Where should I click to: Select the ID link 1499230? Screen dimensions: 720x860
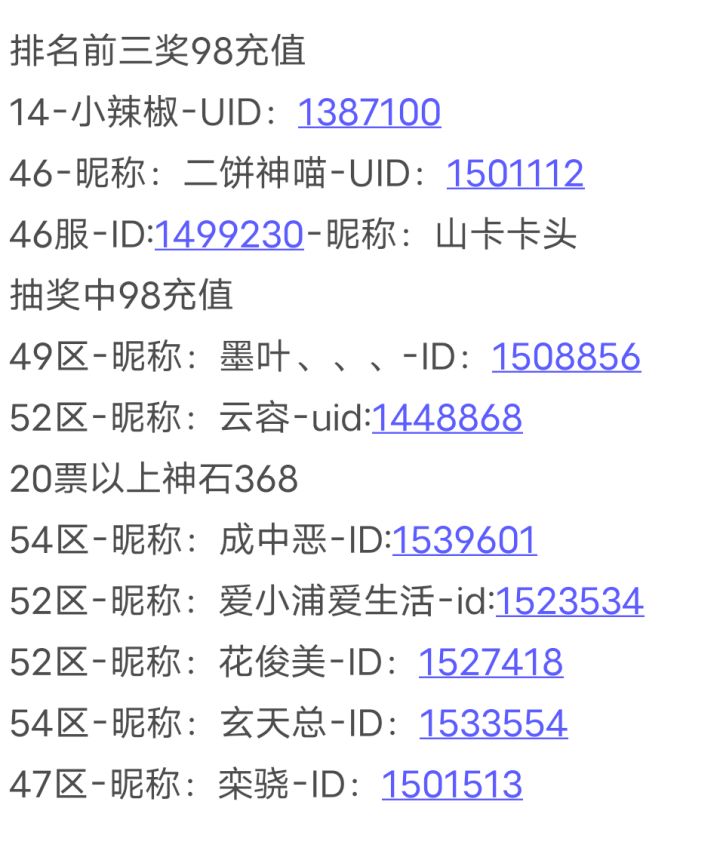click(229, 235)
